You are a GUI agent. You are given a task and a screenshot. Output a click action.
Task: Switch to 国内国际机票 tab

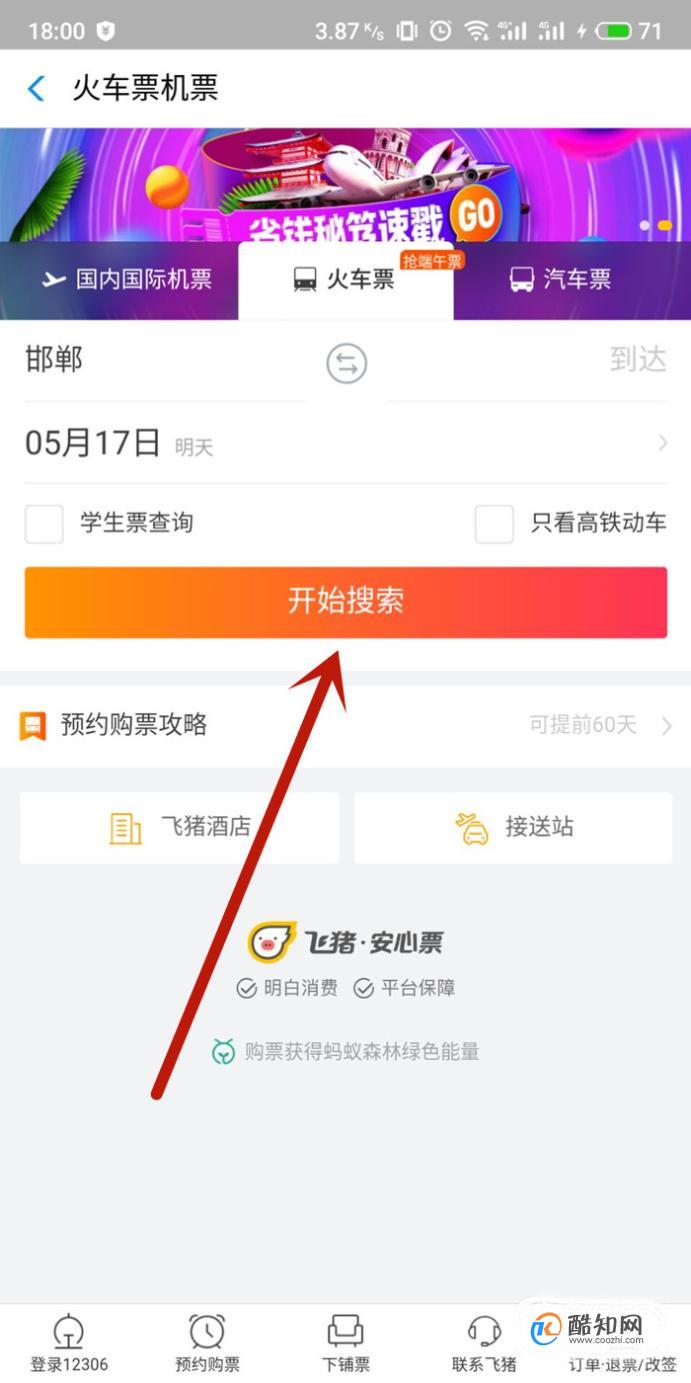click(126, 280)
